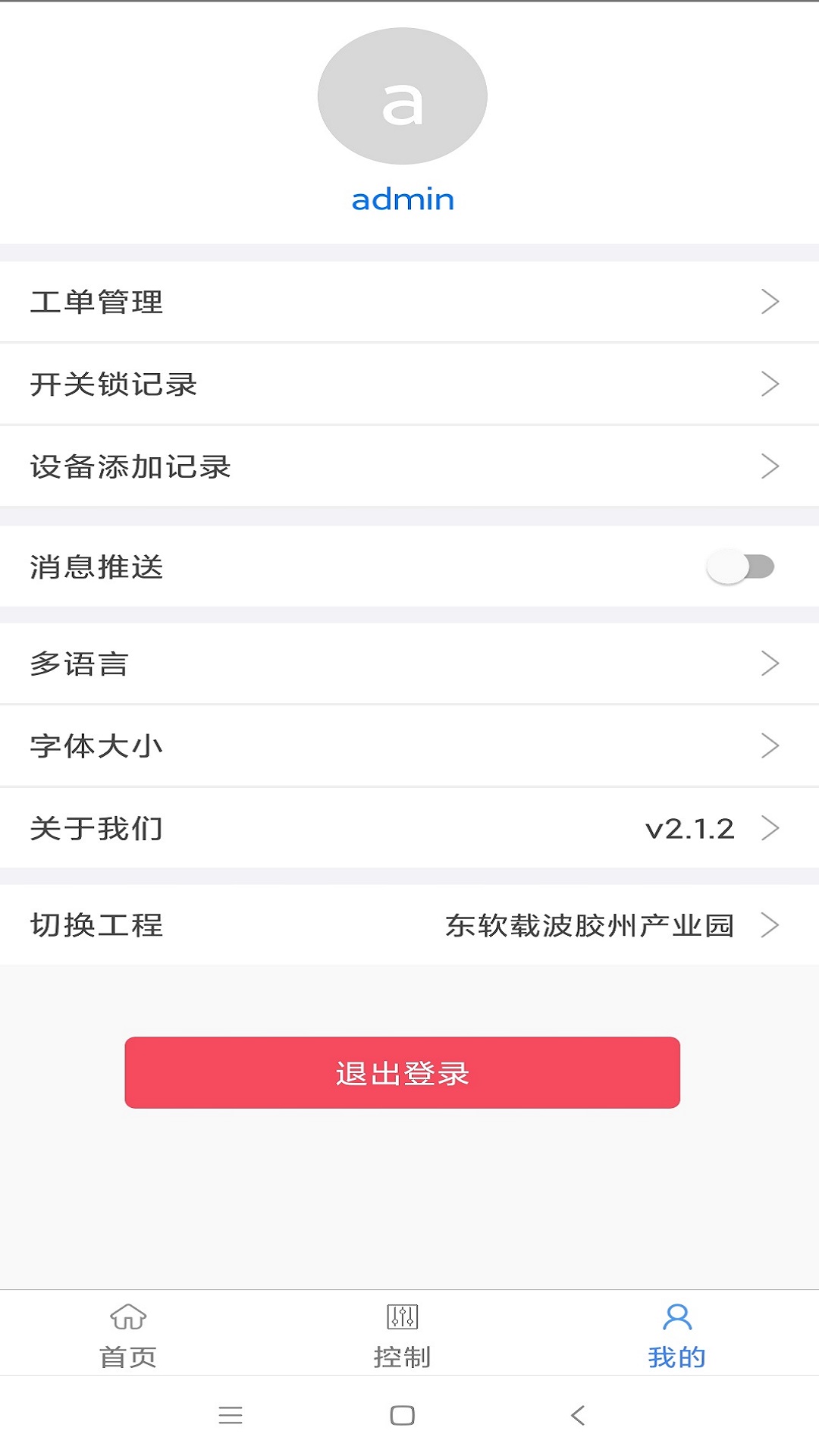
Task: Open 字体大小 font size options
Action: tap(409, 745)
